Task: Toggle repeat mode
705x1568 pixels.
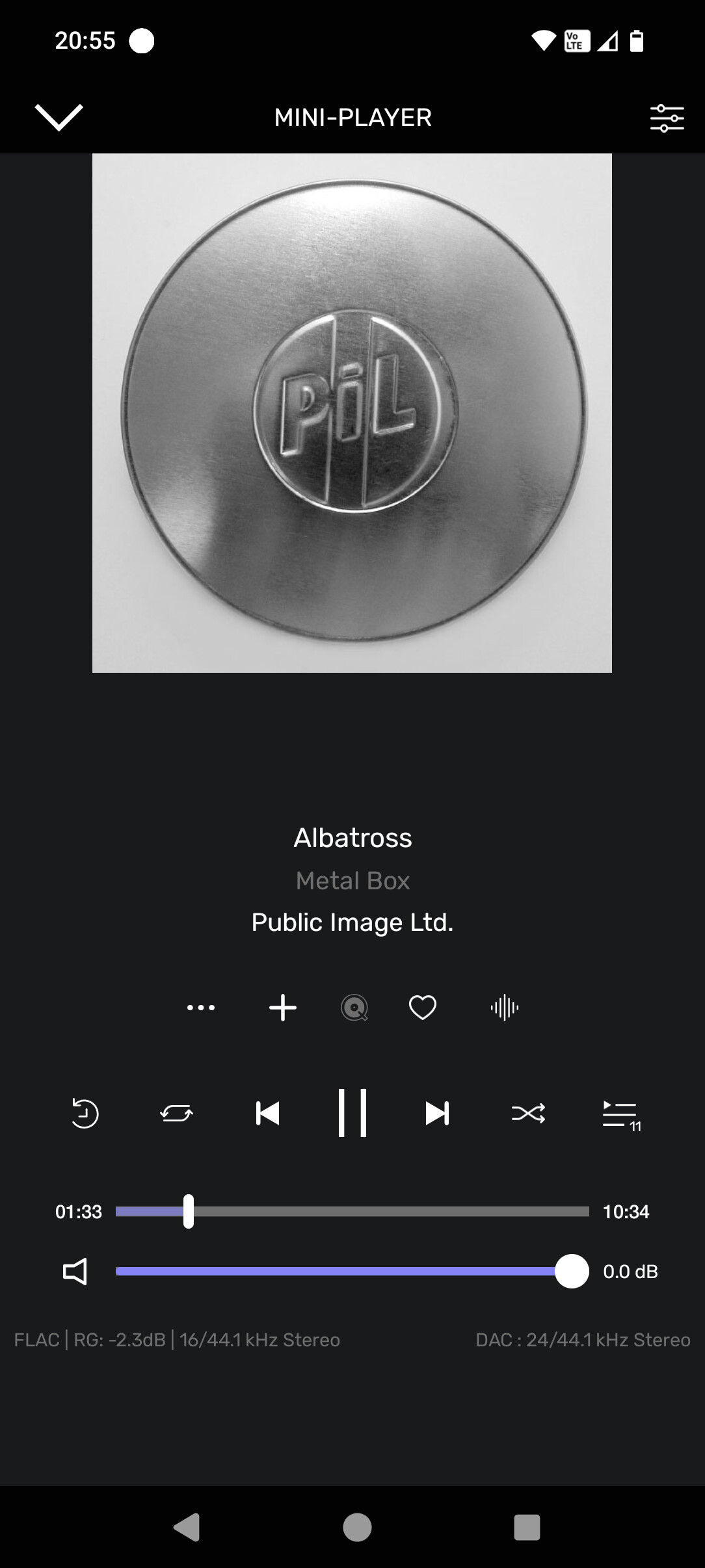Action: tap(176, 1113)
